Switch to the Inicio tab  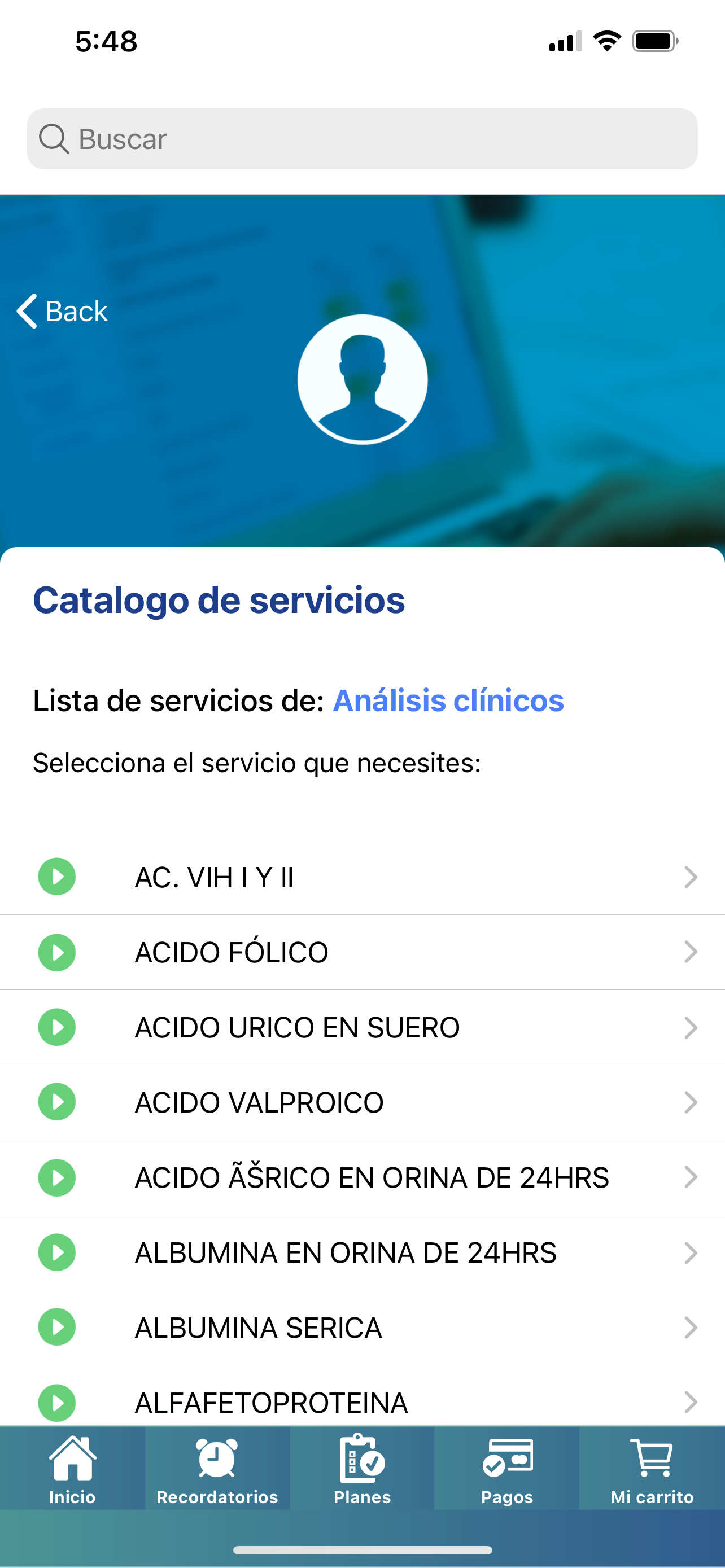point(72,1469)
